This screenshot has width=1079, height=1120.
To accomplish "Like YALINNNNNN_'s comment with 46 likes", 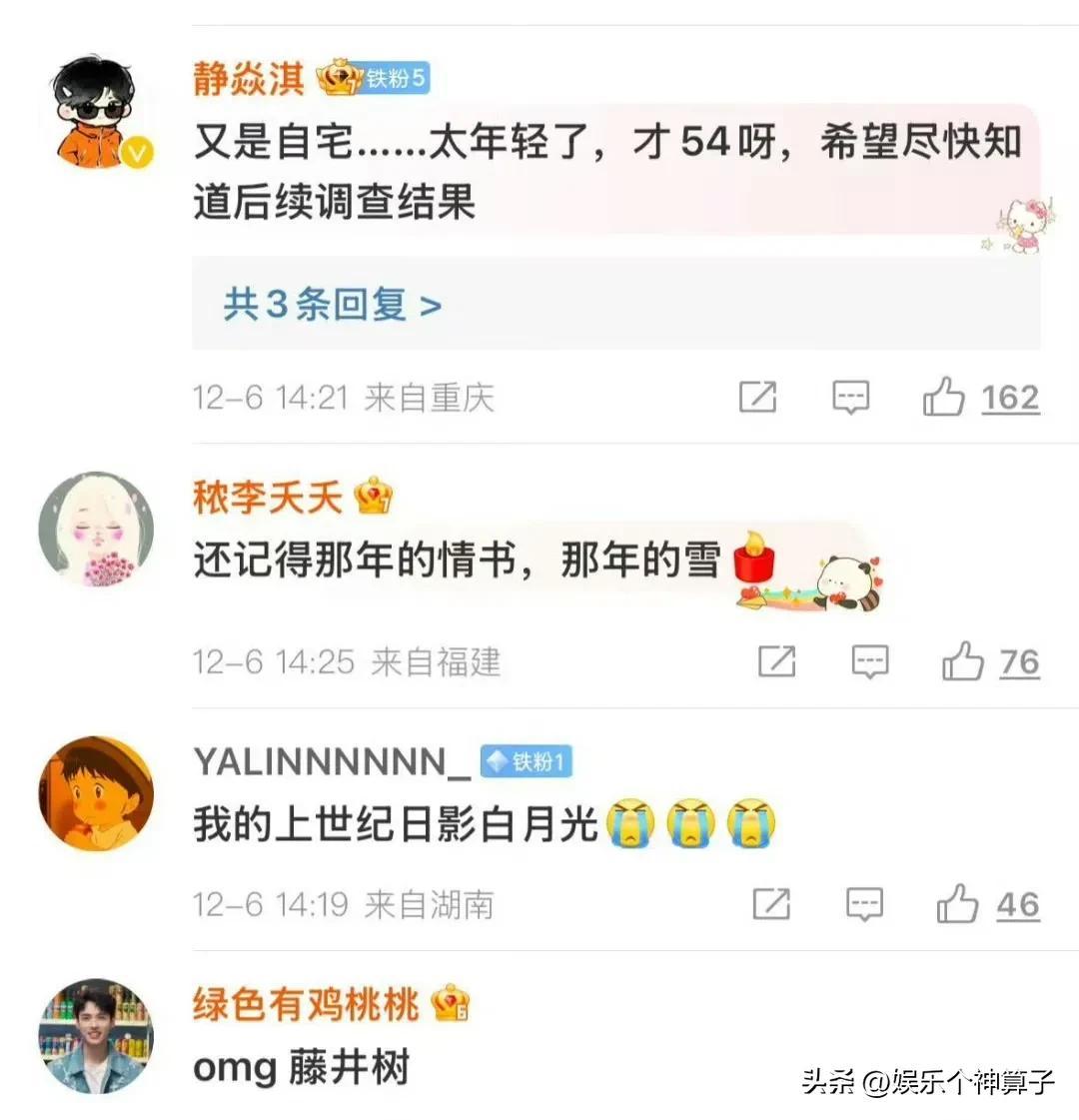I will point(957,904).
